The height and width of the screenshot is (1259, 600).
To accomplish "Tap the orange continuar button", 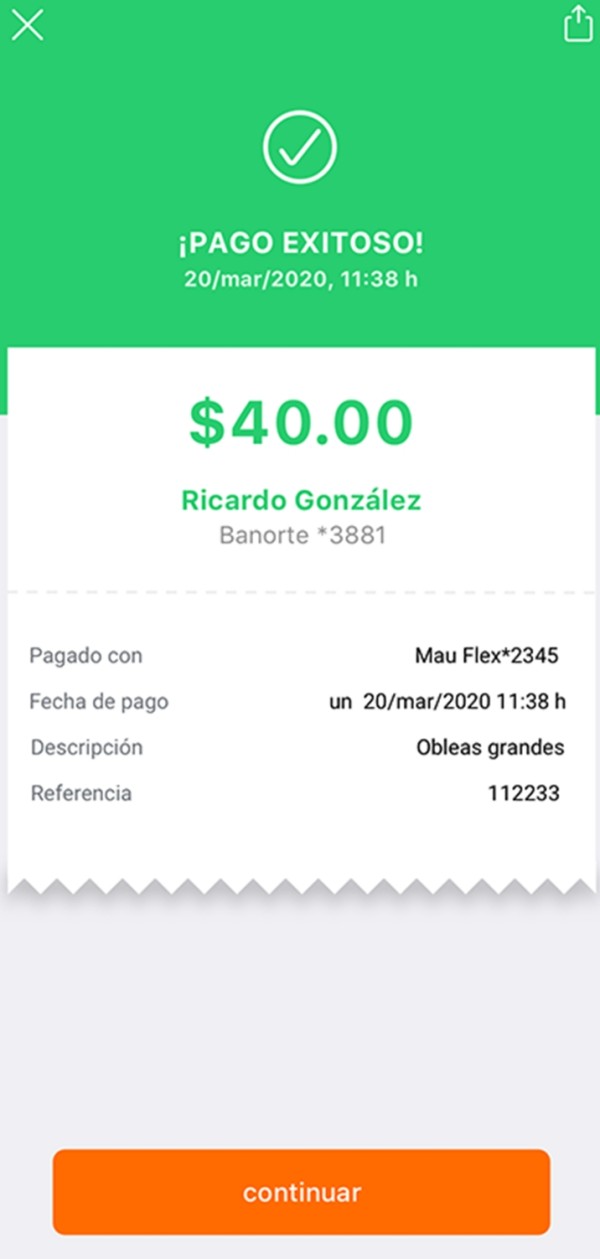I will pos(301,1192).
